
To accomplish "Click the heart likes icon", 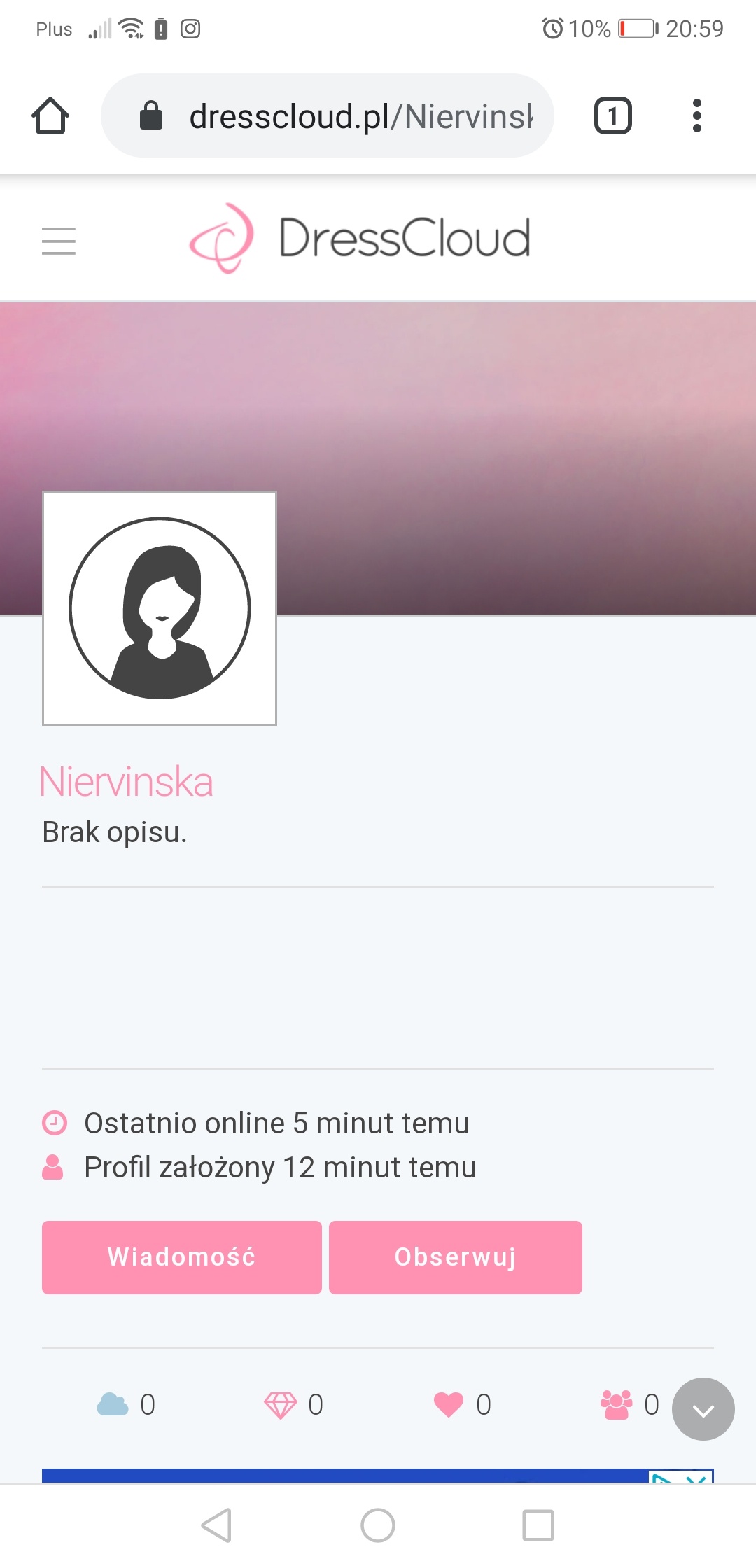I will tap(448, 1404).
